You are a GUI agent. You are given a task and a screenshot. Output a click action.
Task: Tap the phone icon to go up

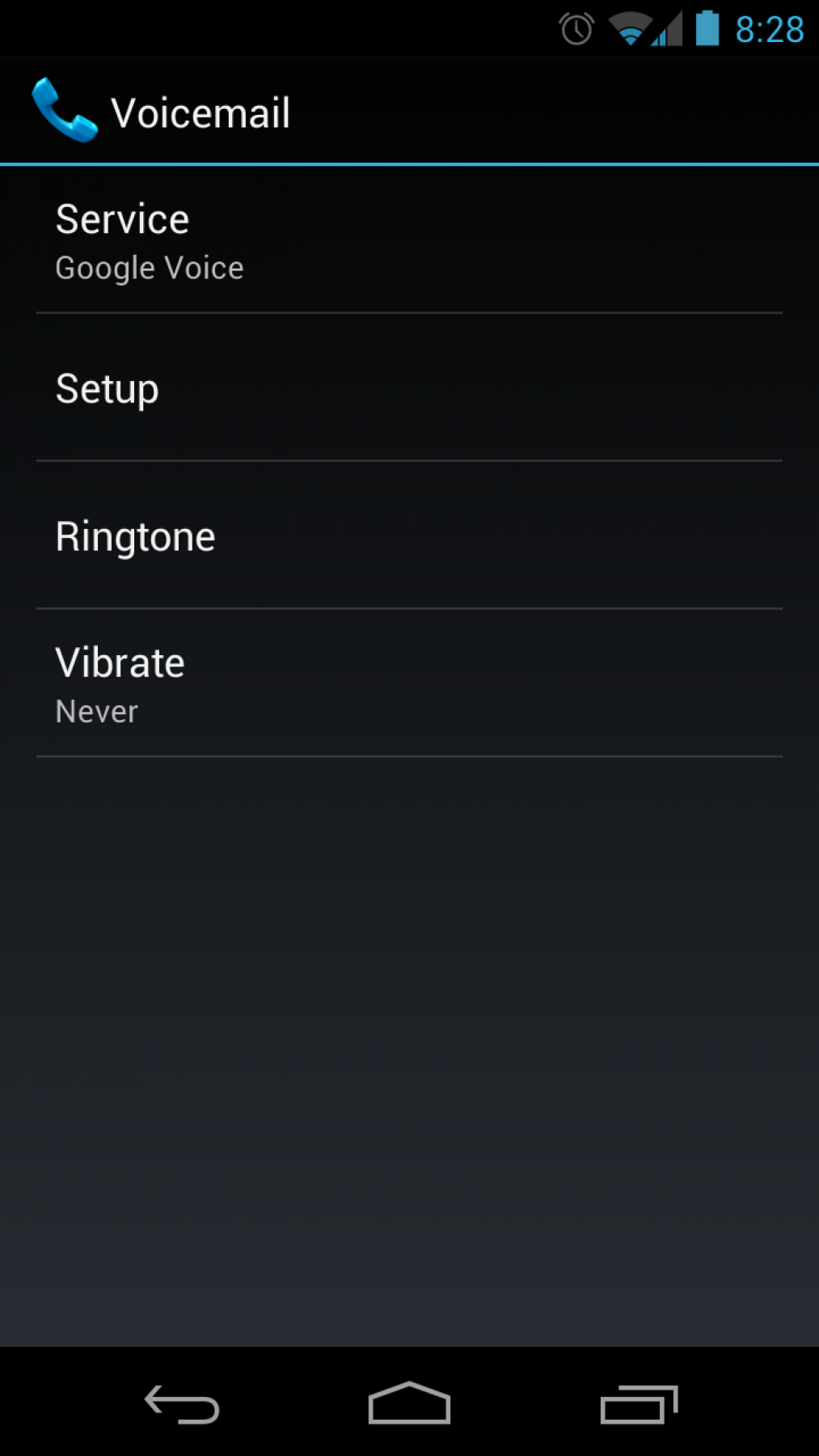click(65, 111)
